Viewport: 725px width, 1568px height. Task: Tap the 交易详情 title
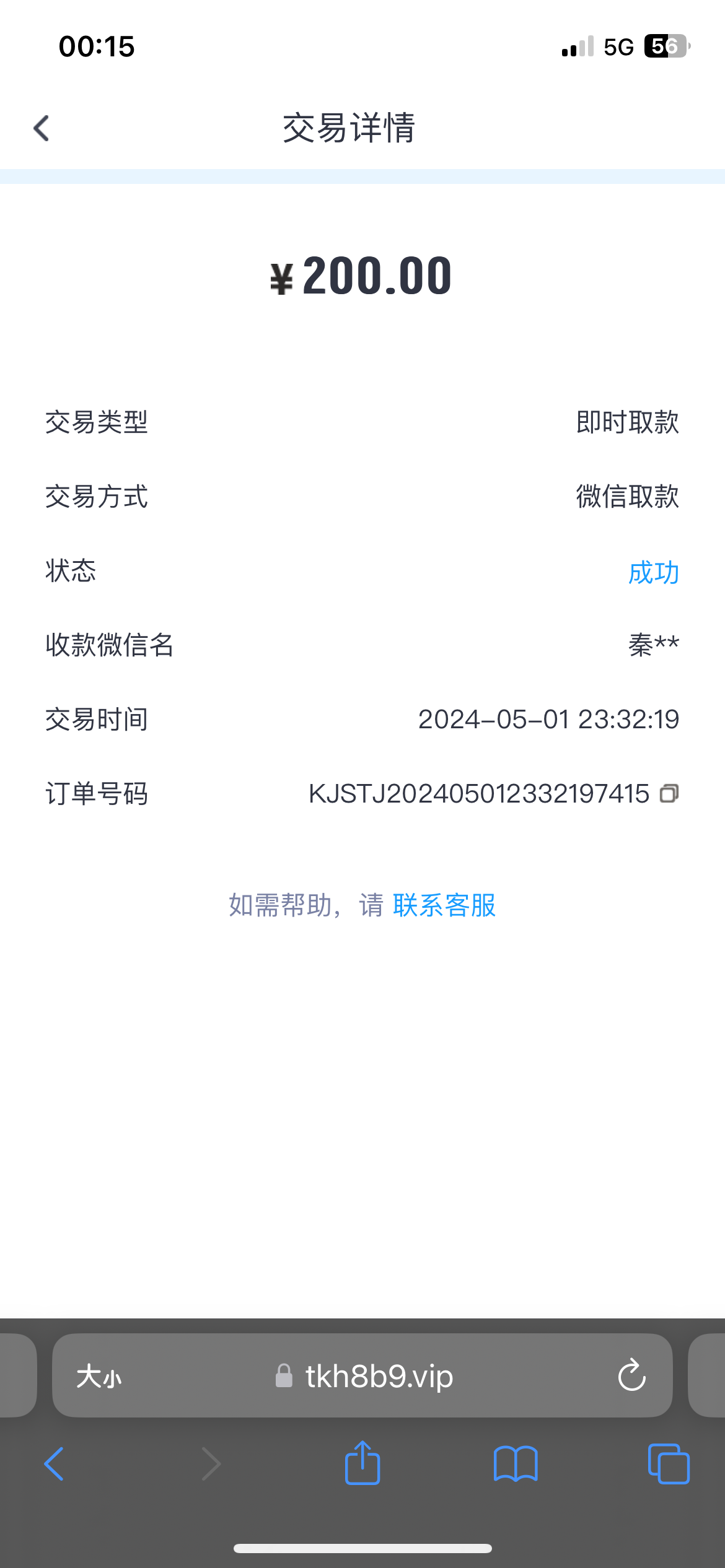pos(349,128)
